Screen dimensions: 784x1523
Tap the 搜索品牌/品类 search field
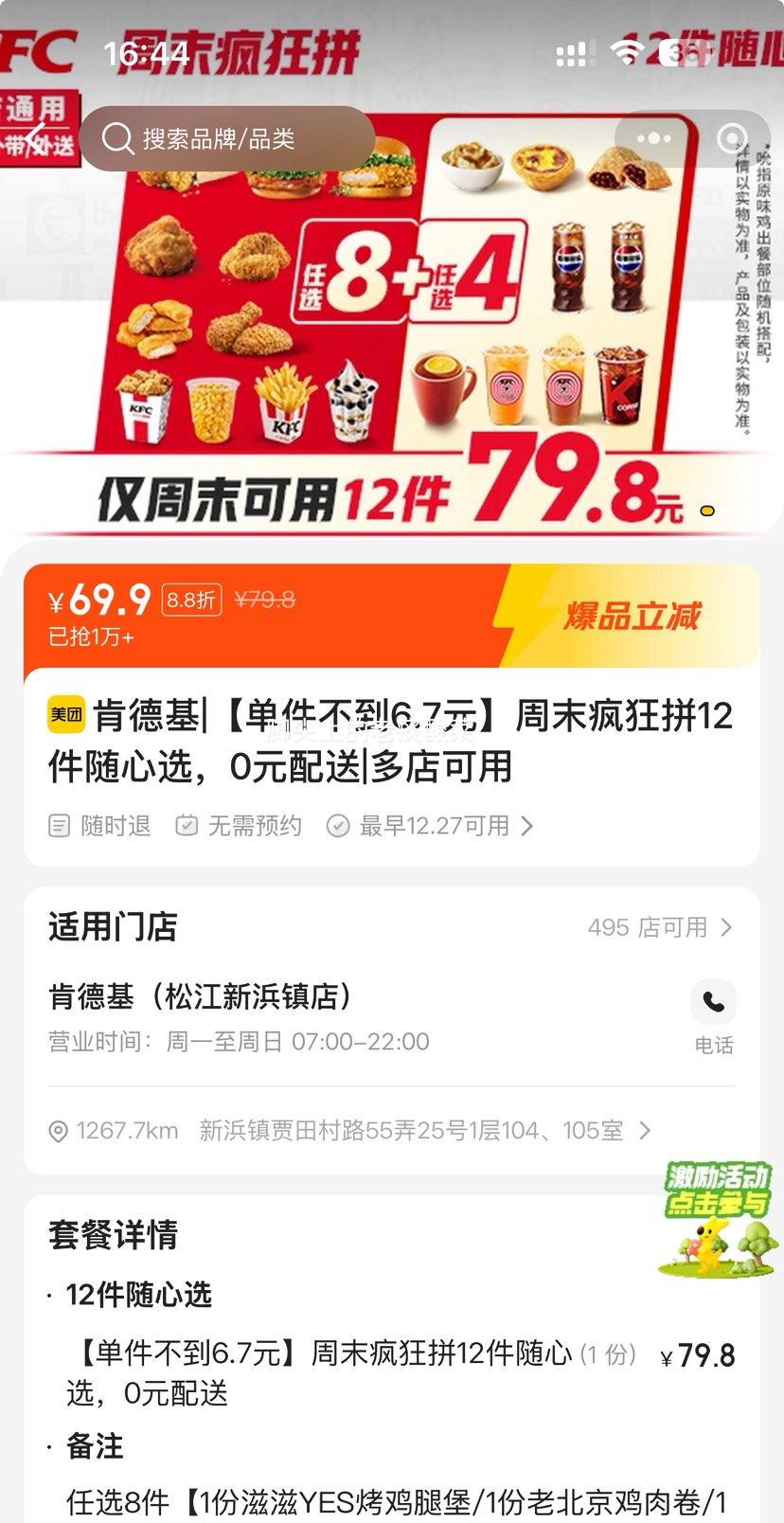click(227, 138)
